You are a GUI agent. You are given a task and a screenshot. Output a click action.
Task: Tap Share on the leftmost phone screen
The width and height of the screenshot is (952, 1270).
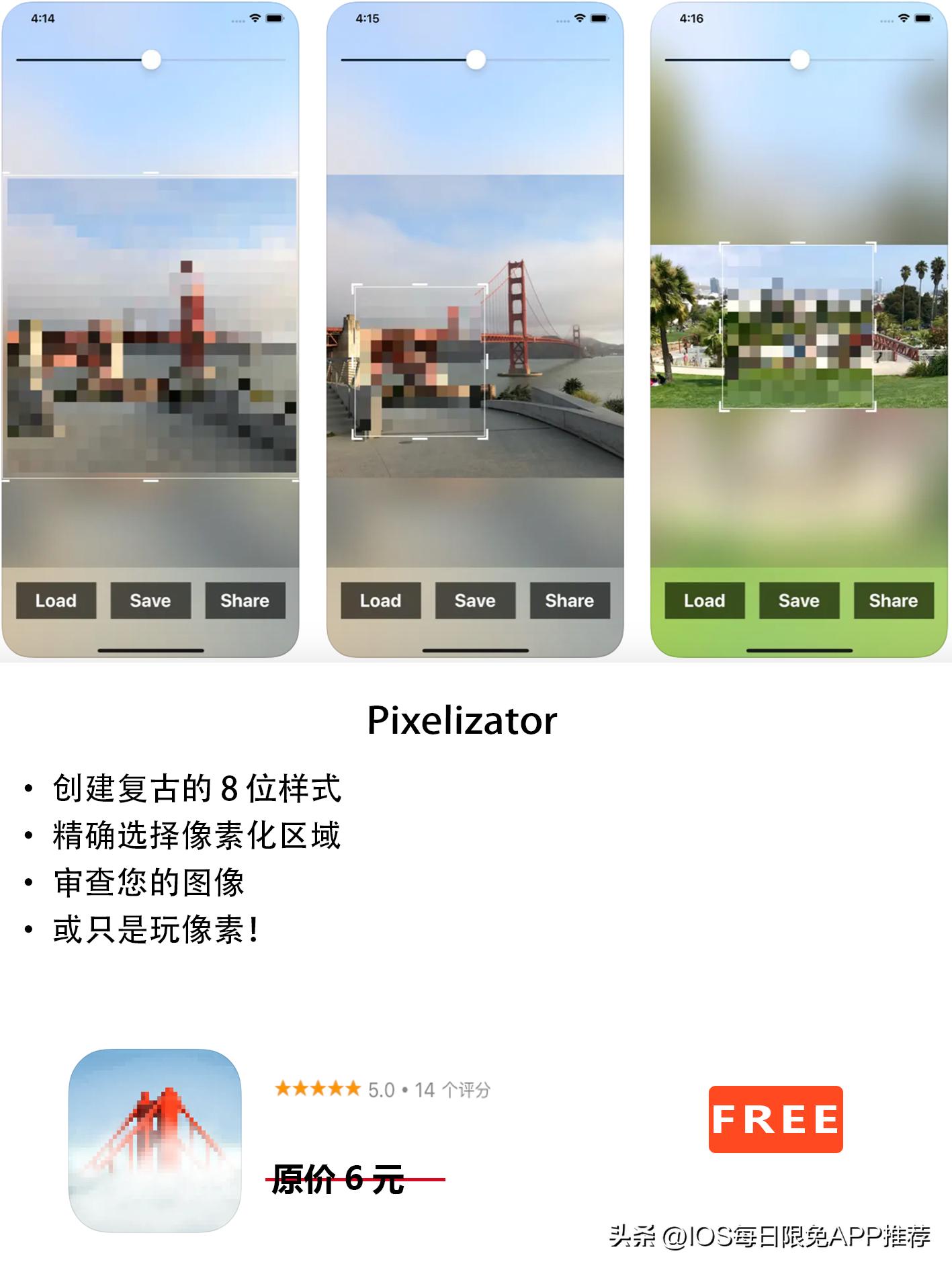(x=245, y=601)
